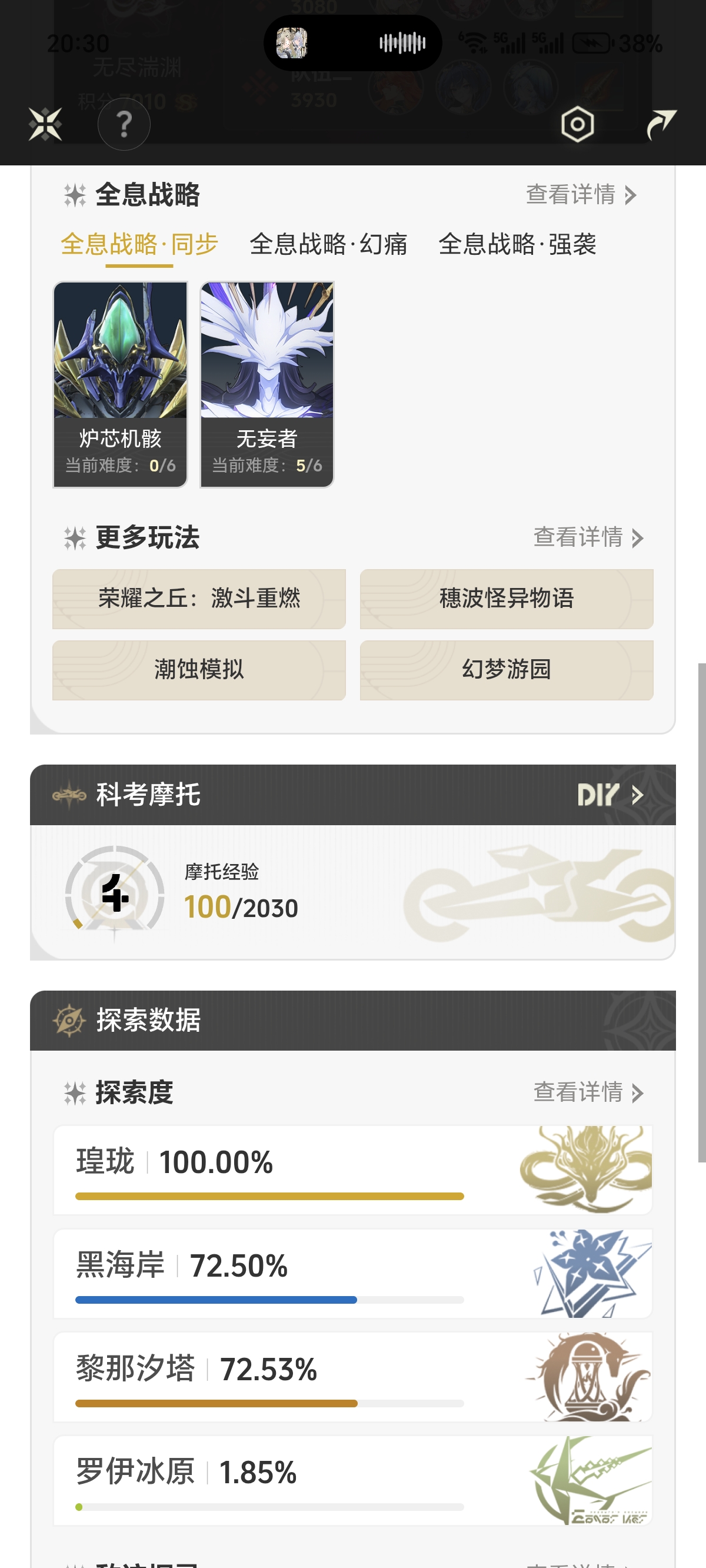Open the 黑海岸 exploration row

pyautogui.click(x=352, y=1273)
